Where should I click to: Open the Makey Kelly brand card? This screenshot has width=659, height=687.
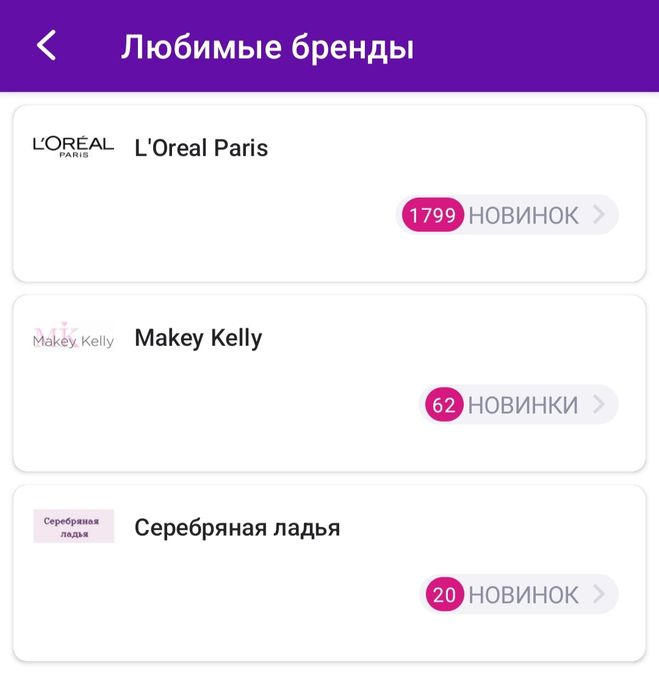198,338
